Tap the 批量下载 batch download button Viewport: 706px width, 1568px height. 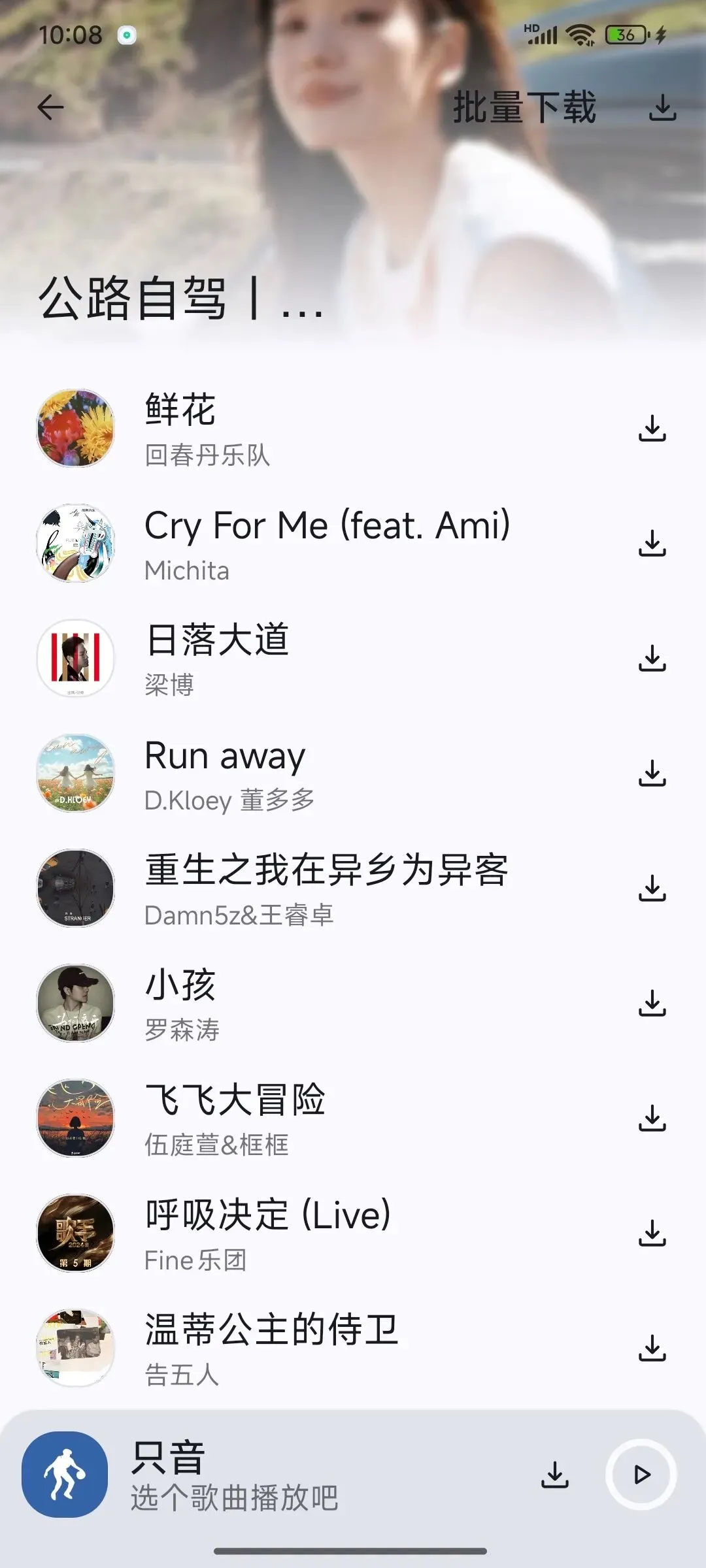click(524, 107)
